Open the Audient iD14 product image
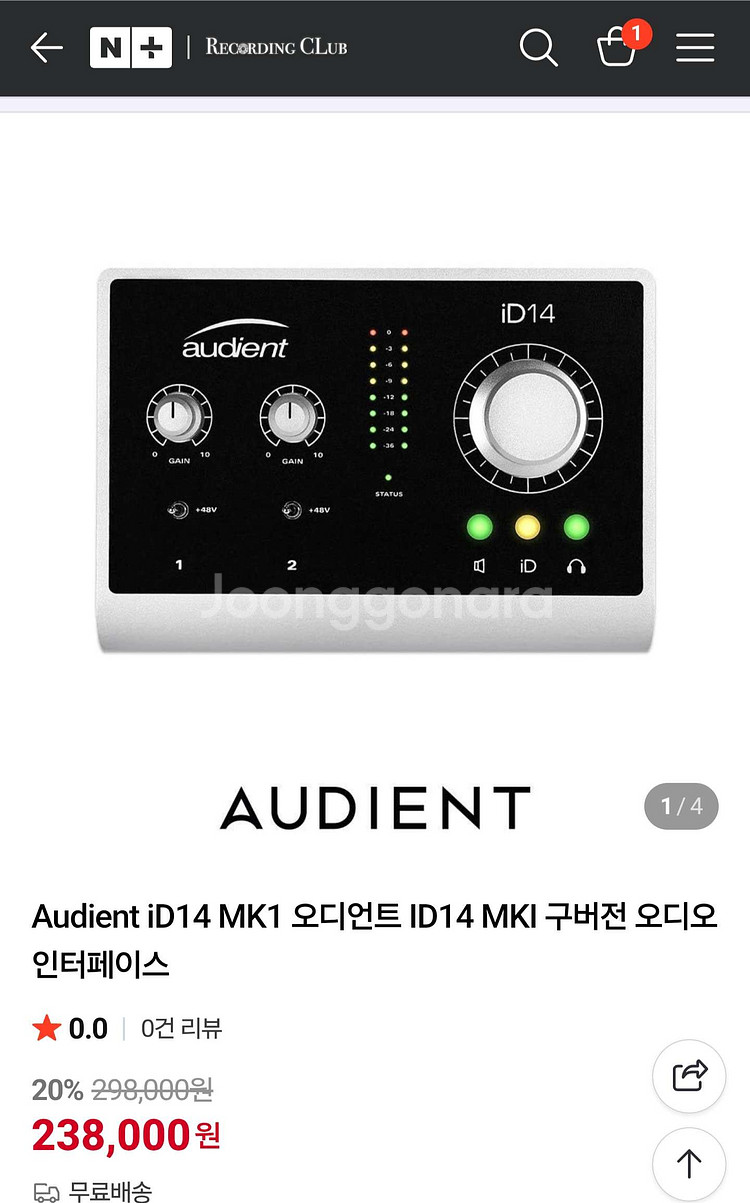This screenshot has width=750, height=1203. (375, 460)
